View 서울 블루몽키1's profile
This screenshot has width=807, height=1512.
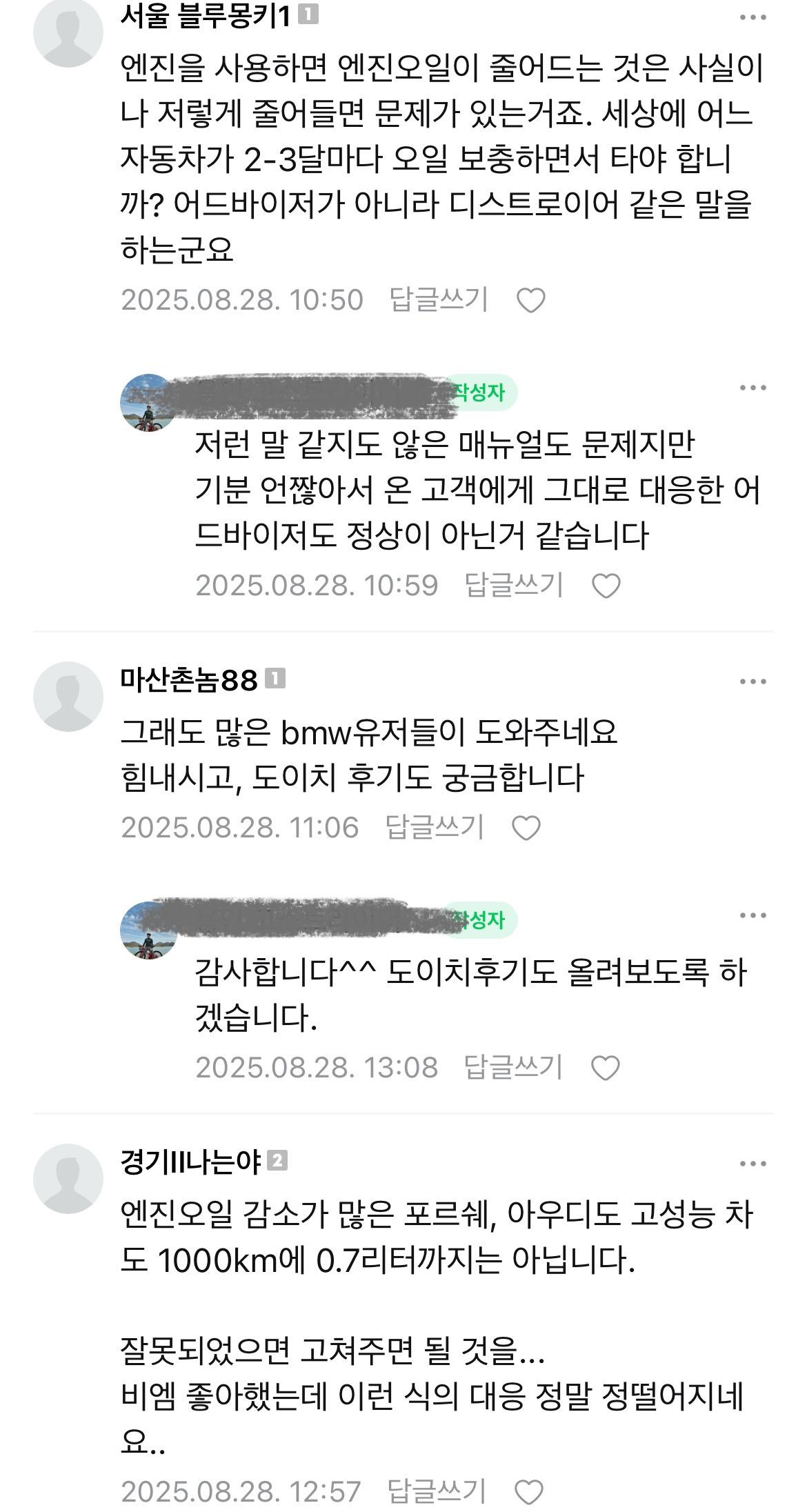(x=68, y=32)
